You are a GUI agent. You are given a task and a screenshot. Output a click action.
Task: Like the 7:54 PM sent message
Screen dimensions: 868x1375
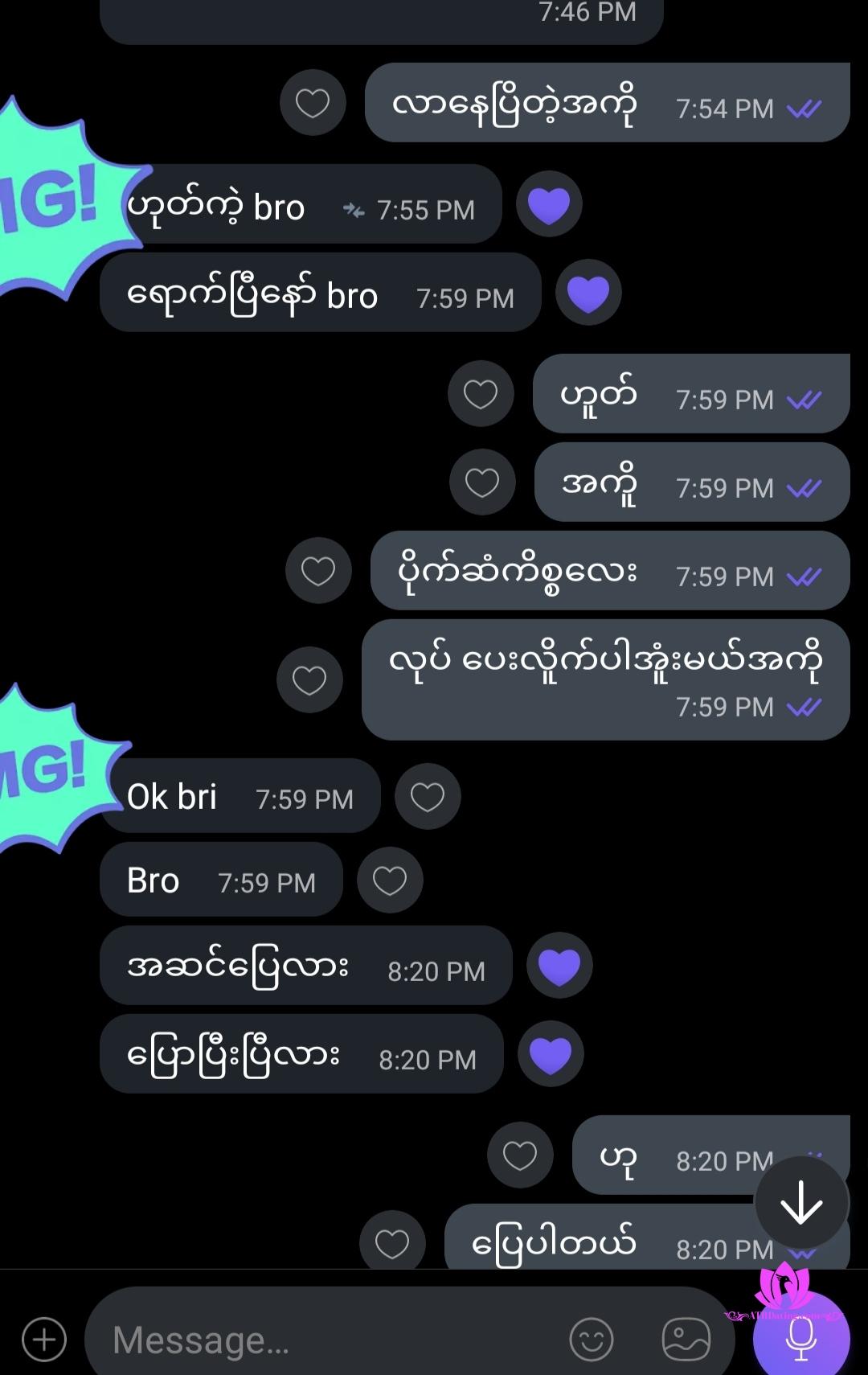click(x=313, y=103)
